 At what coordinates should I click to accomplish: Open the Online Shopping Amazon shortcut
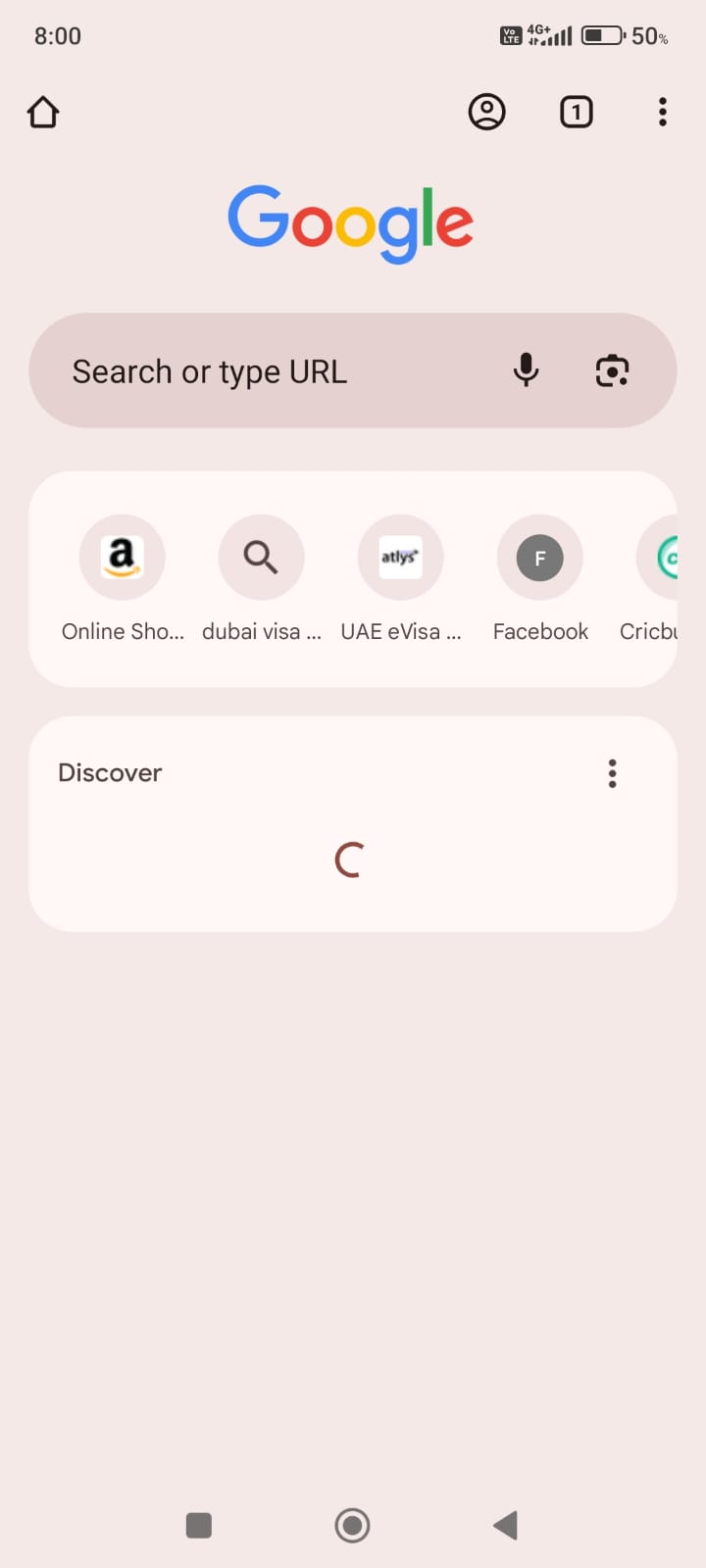pyautogui.click(x=123, y=579)
